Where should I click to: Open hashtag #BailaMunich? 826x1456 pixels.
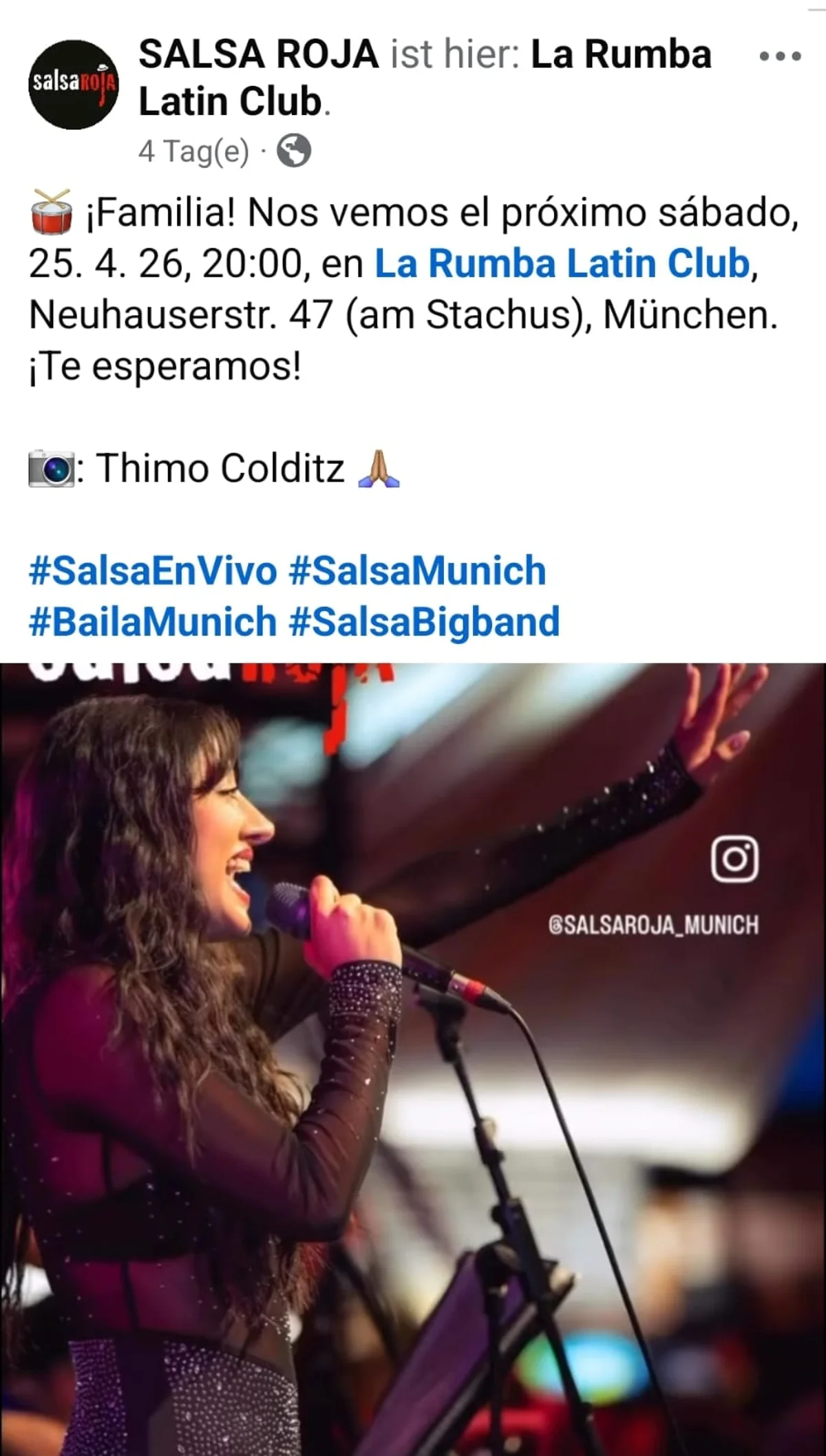152,622
